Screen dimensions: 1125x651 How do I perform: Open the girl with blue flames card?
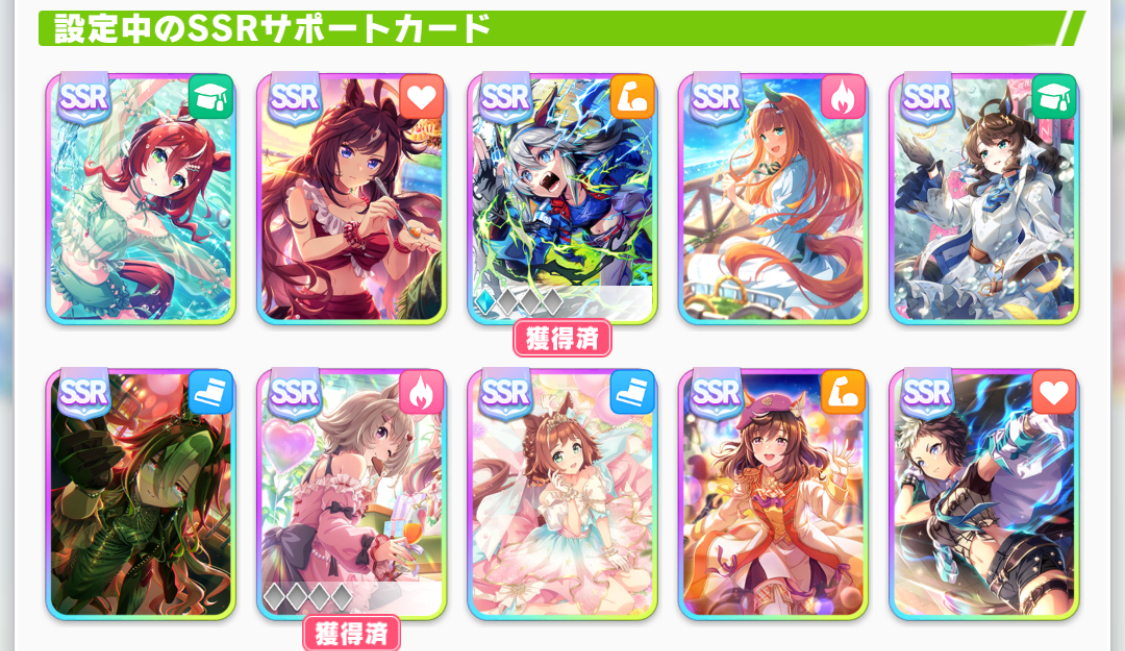click(984, 495)
